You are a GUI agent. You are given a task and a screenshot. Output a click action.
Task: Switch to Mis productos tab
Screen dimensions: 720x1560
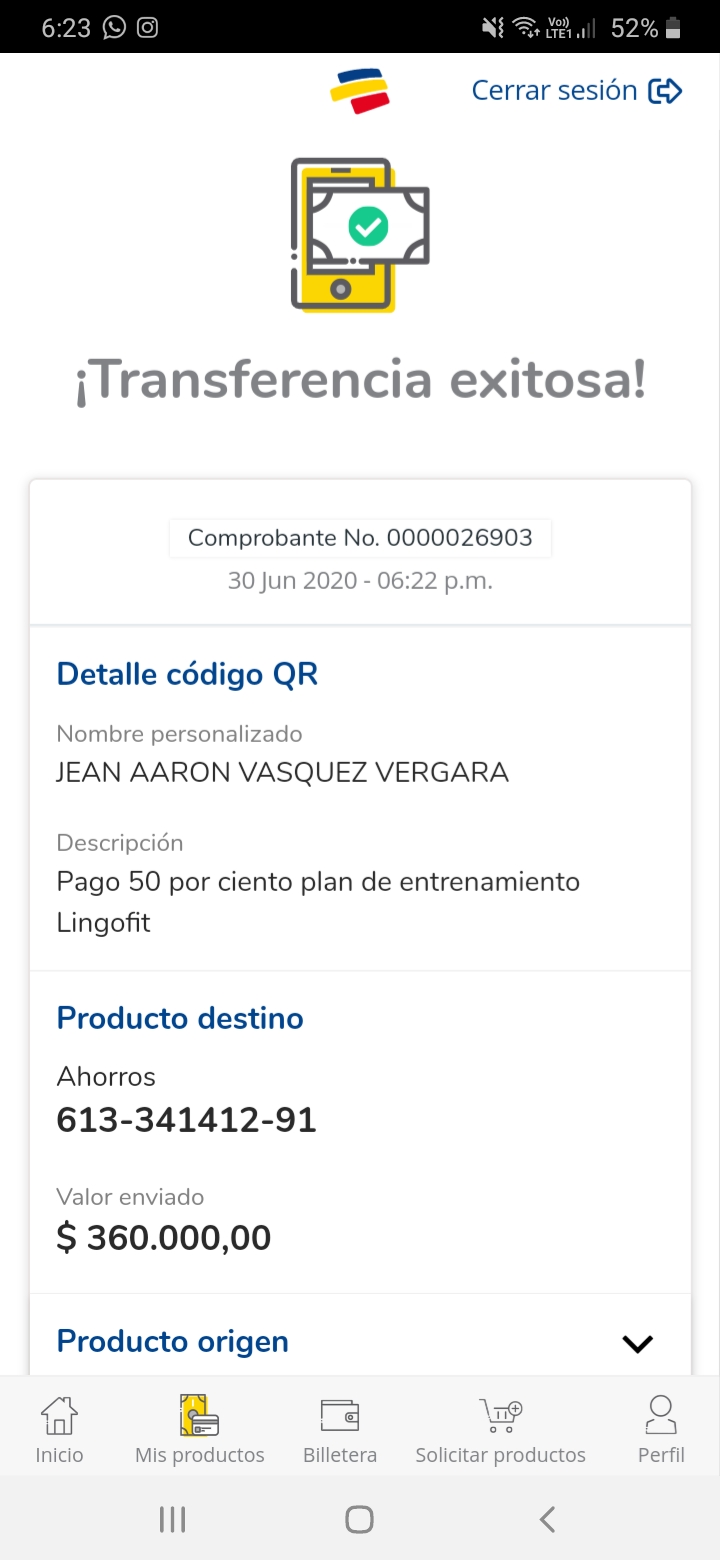pyautogui.click(x=199, y=1430)
